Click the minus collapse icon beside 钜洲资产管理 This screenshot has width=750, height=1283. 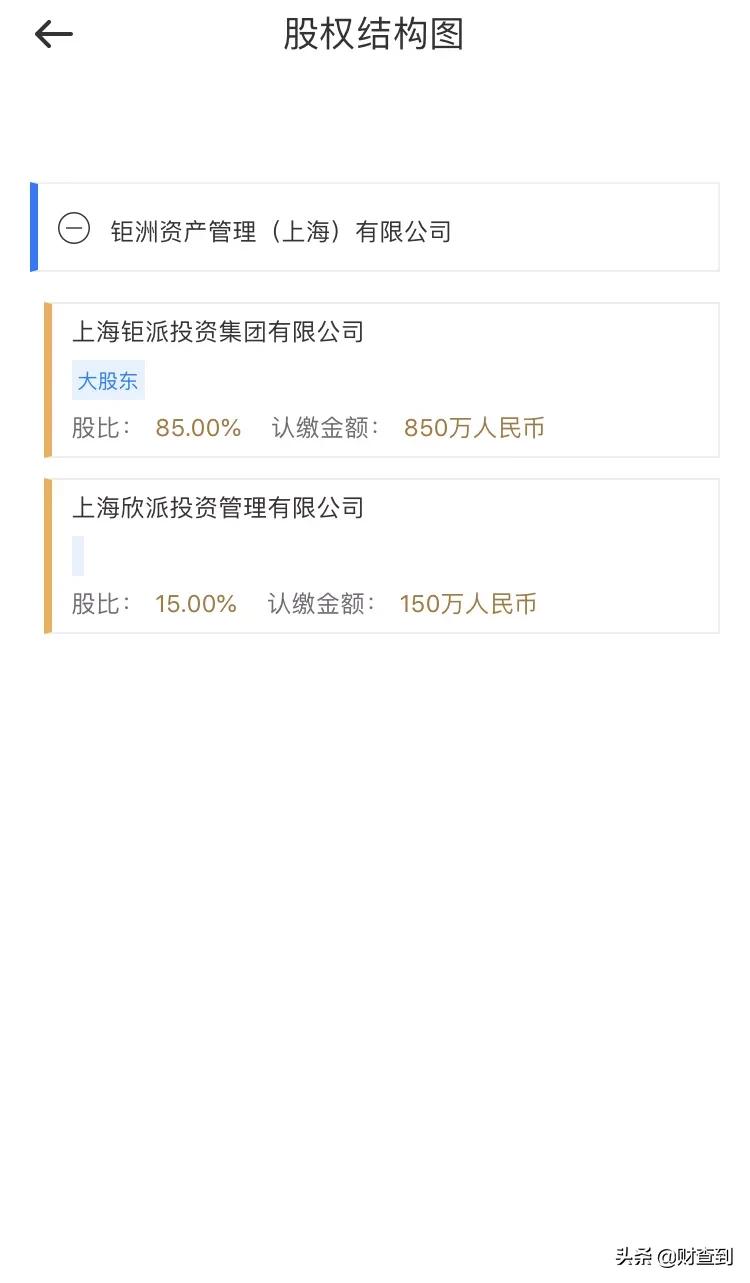tap(75, 229)
